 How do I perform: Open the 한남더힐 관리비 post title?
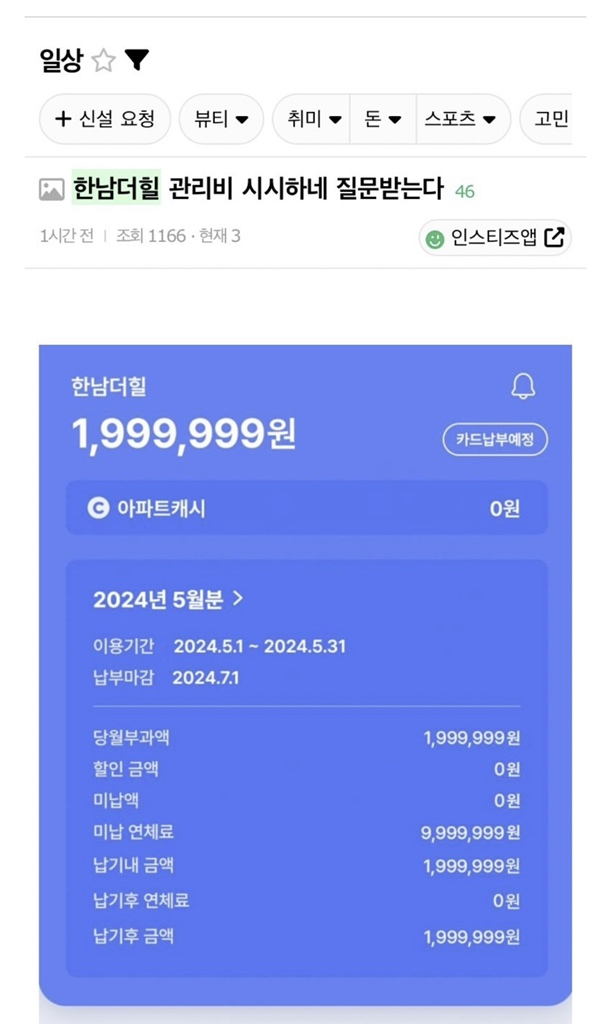click(258, 189)
